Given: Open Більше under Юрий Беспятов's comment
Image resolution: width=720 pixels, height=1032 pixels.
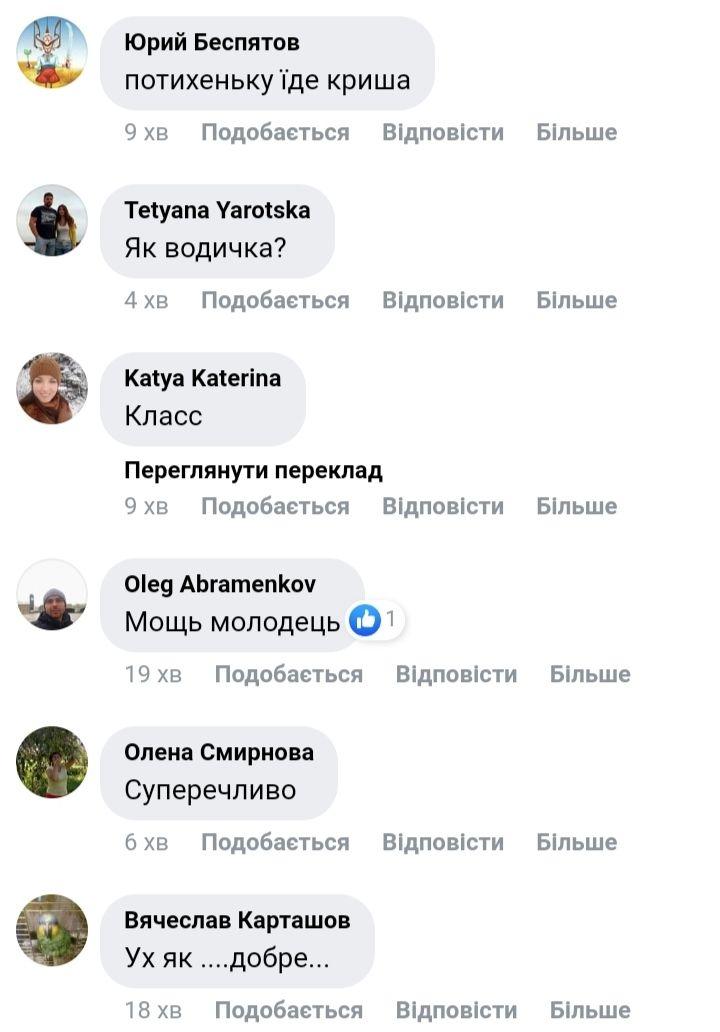Looking at the screenshot, I should (576, 132).
